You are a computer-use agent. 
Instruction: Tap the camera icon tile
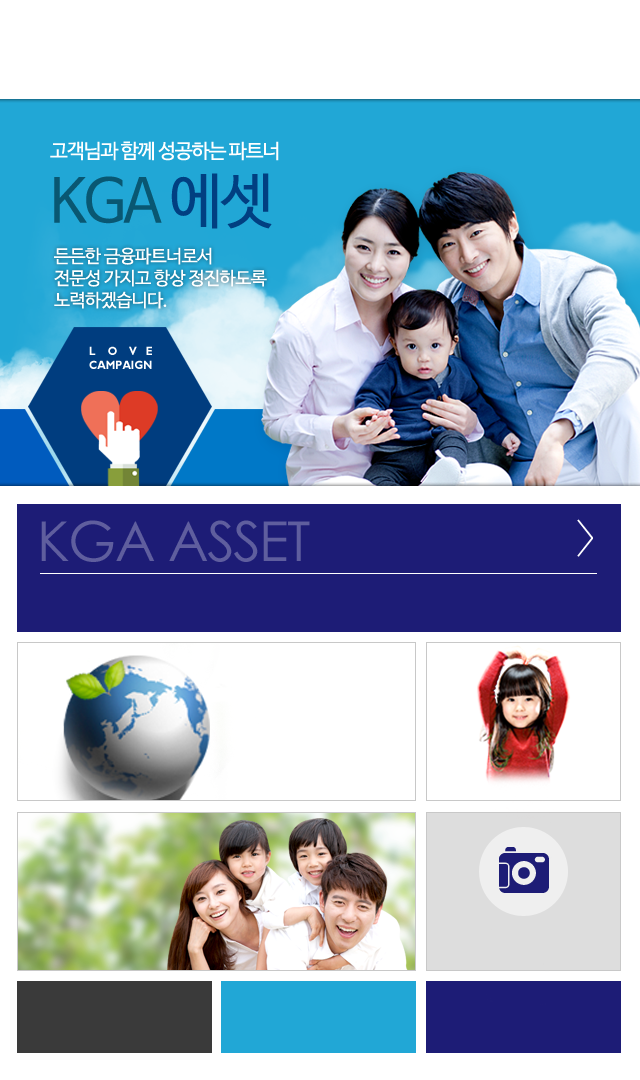tap(523, 891)
